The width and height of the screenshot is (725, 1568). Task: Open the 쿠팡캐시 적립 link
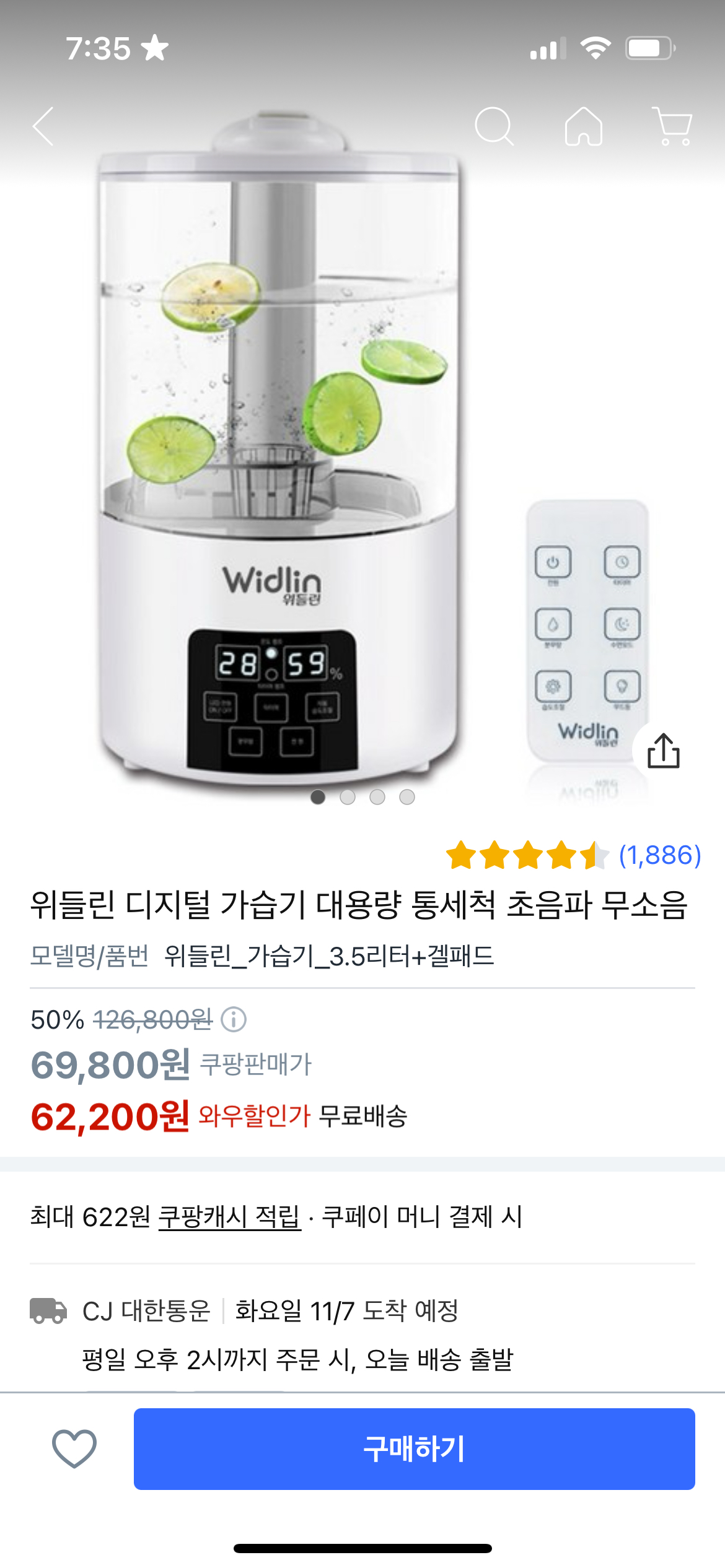click(230, 1216)
